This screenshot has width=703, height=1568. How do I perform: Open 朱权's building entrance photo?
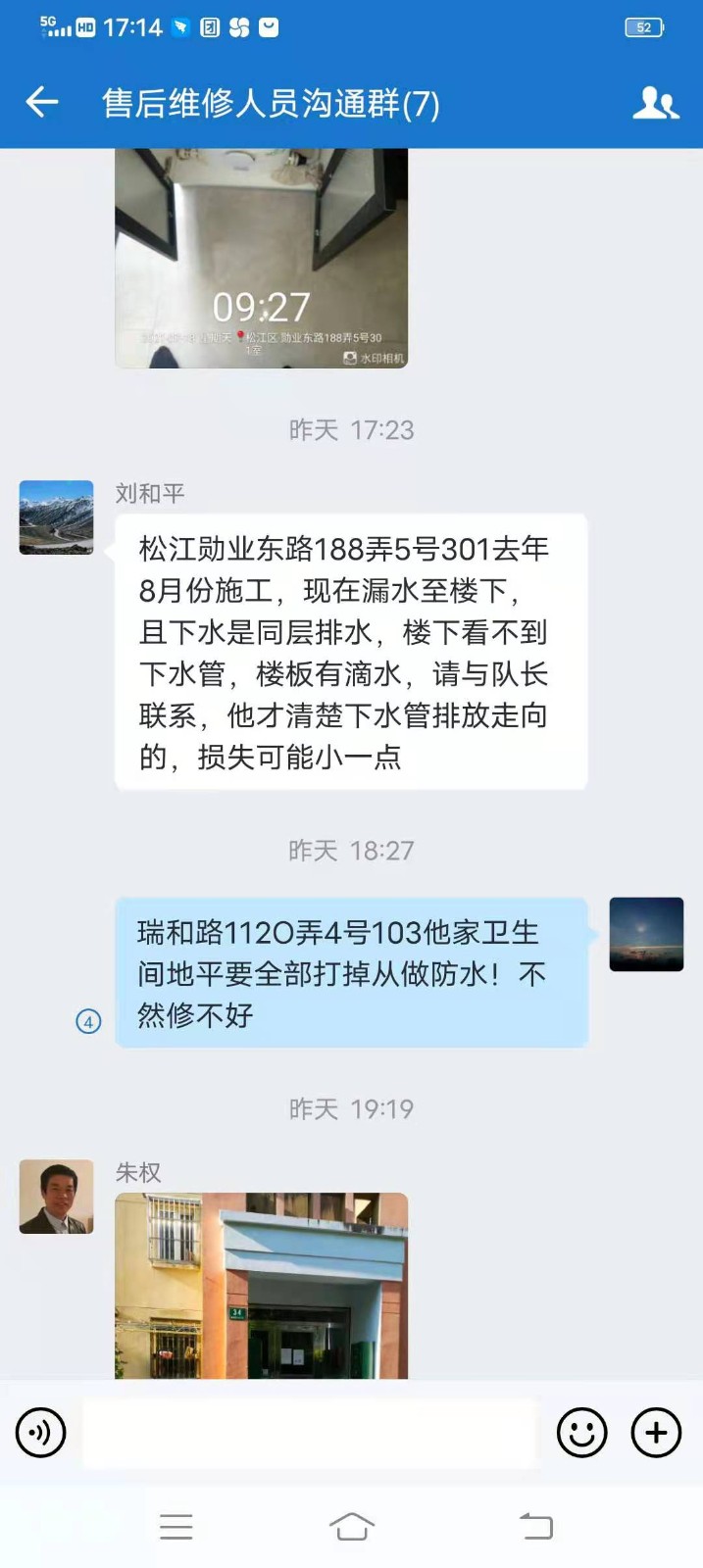(x=261, y=1285)
